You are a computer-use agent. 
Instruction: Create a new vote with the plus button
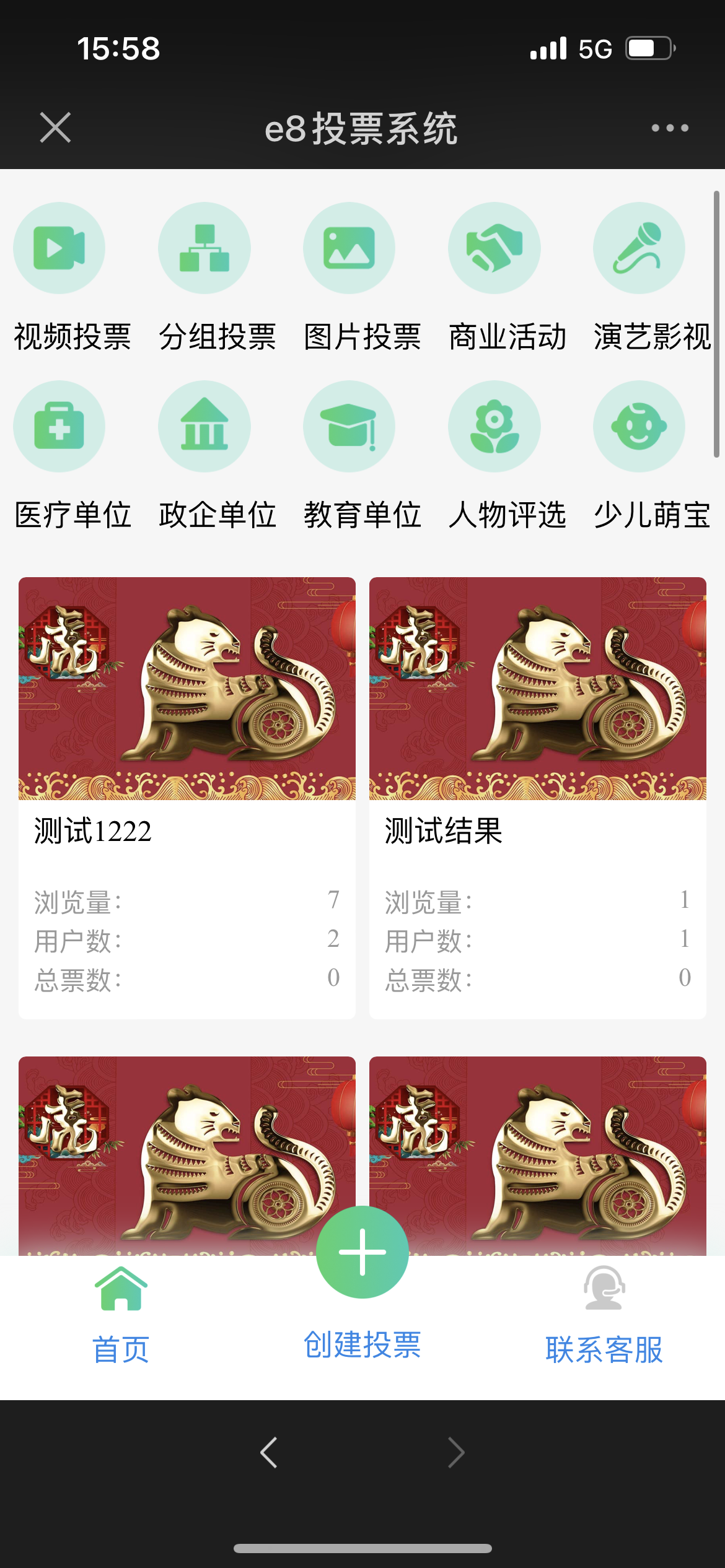coord(362,1252)
